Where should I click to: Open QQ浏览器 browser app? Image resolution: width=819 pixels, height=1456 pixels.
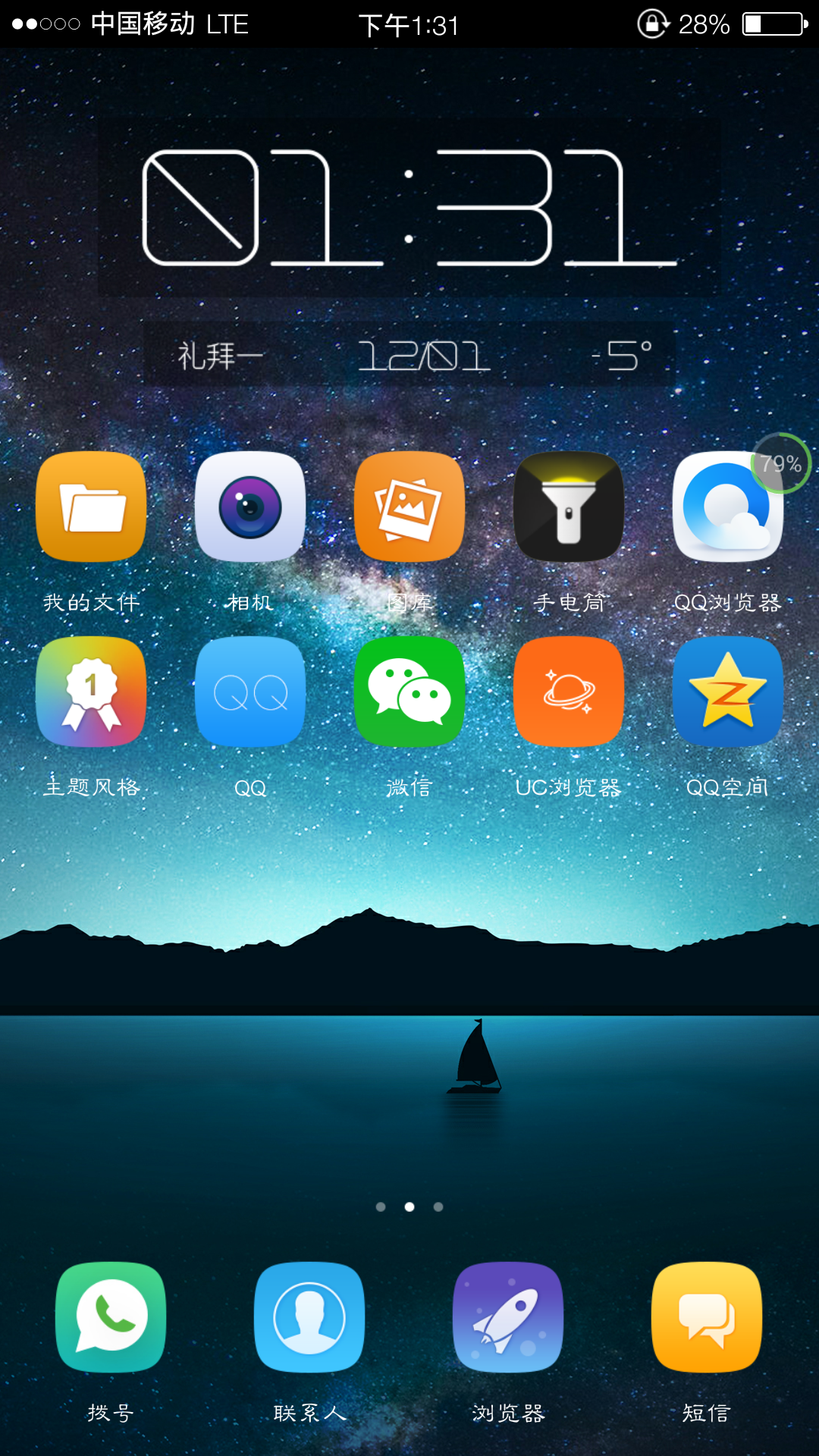coord(728,507)
